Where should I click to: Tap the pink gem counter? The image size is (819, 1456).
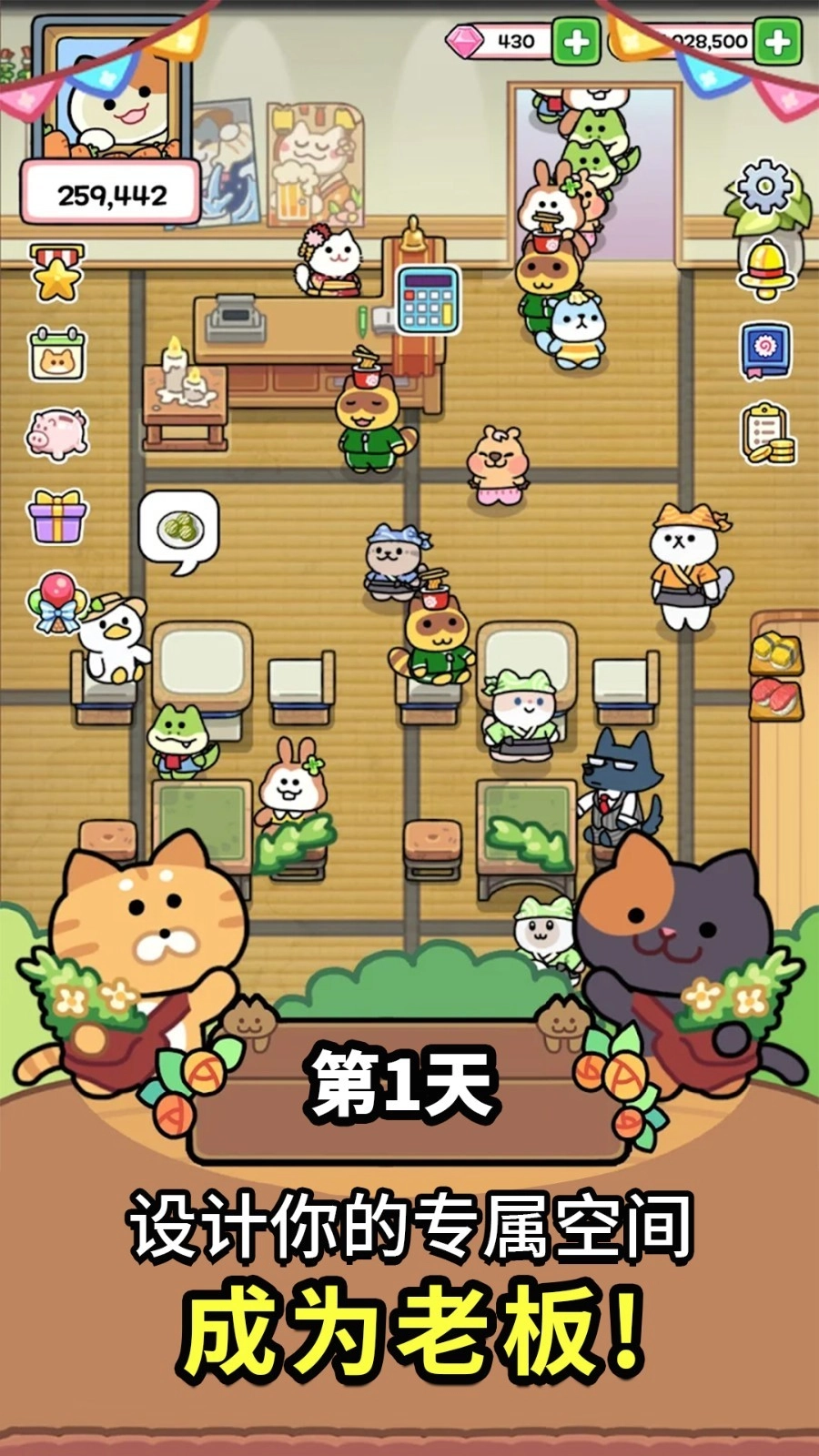pos(500,39)
